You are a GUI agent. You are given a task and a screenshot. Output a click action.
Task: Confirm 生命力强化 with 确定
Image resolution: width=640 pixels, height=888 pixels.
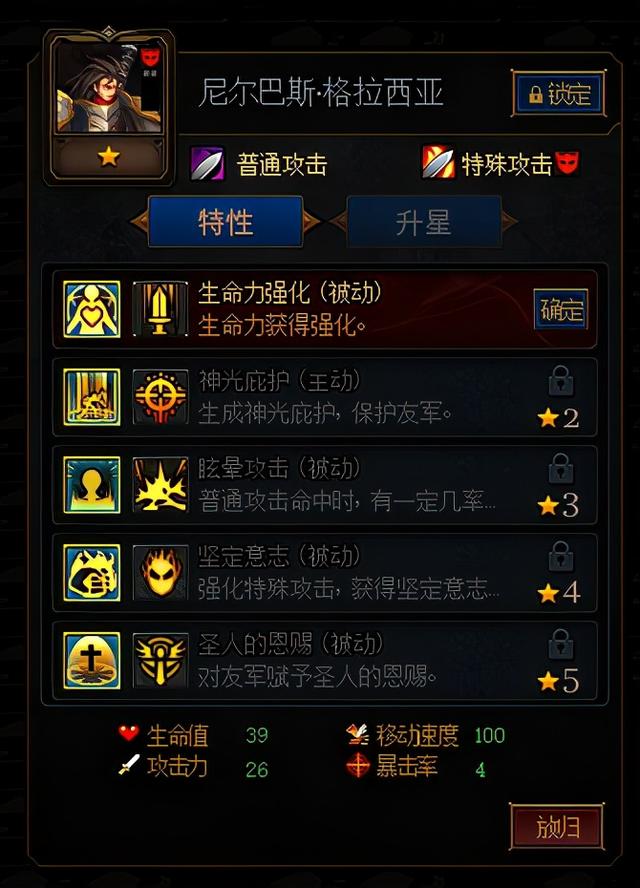[560, 309]
